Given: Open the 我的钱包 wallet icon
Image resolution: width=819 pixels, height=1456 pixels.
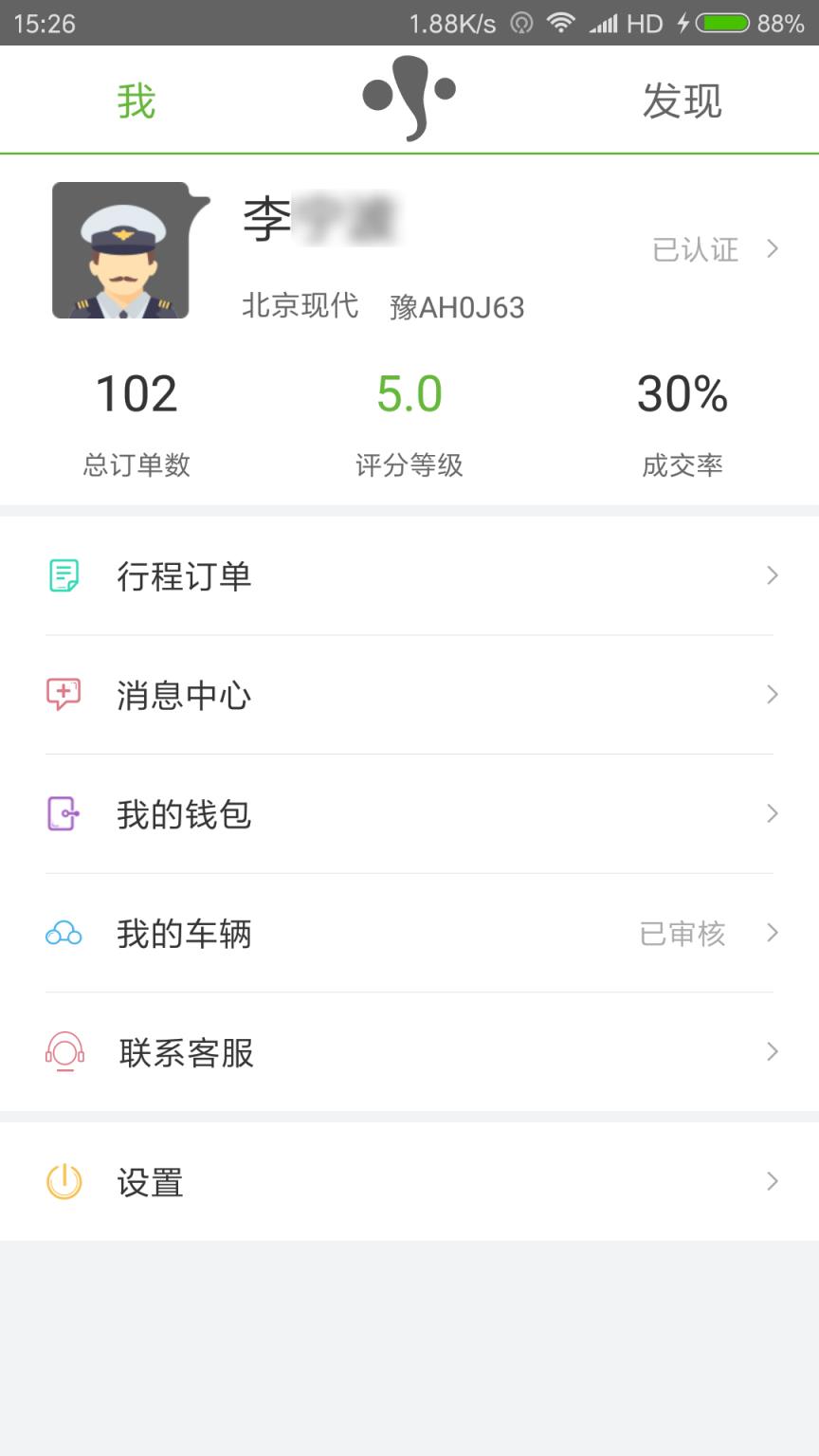Looking at the screenshot, I should 63,813.
